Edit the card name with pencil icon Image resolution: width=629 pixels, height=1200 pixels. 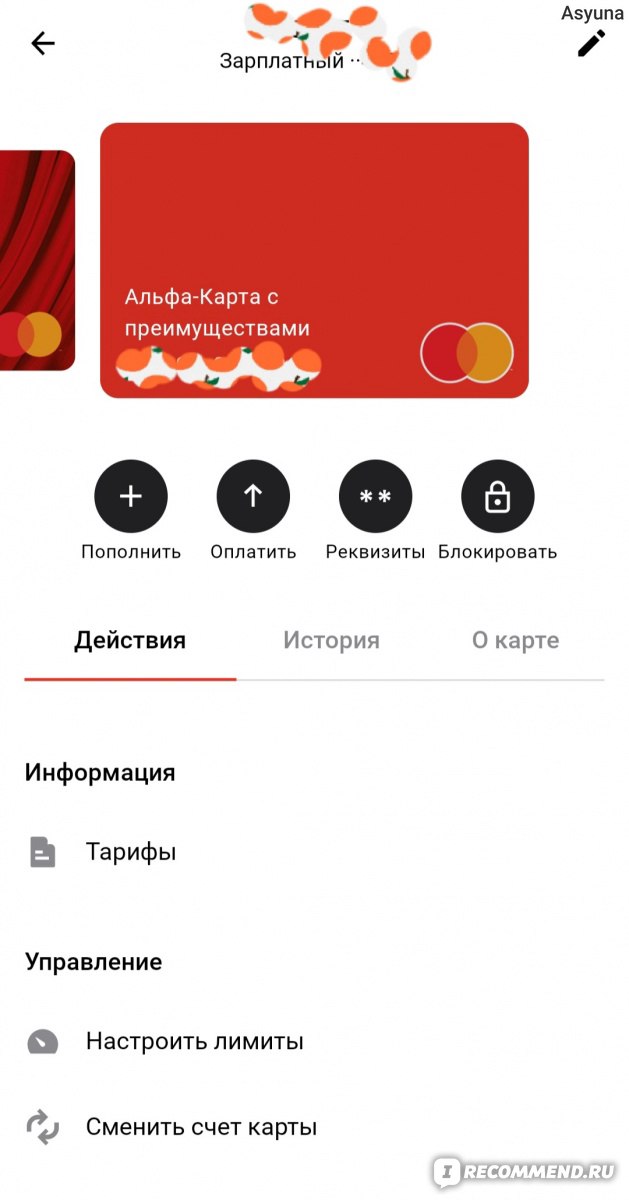coord(591,44)
